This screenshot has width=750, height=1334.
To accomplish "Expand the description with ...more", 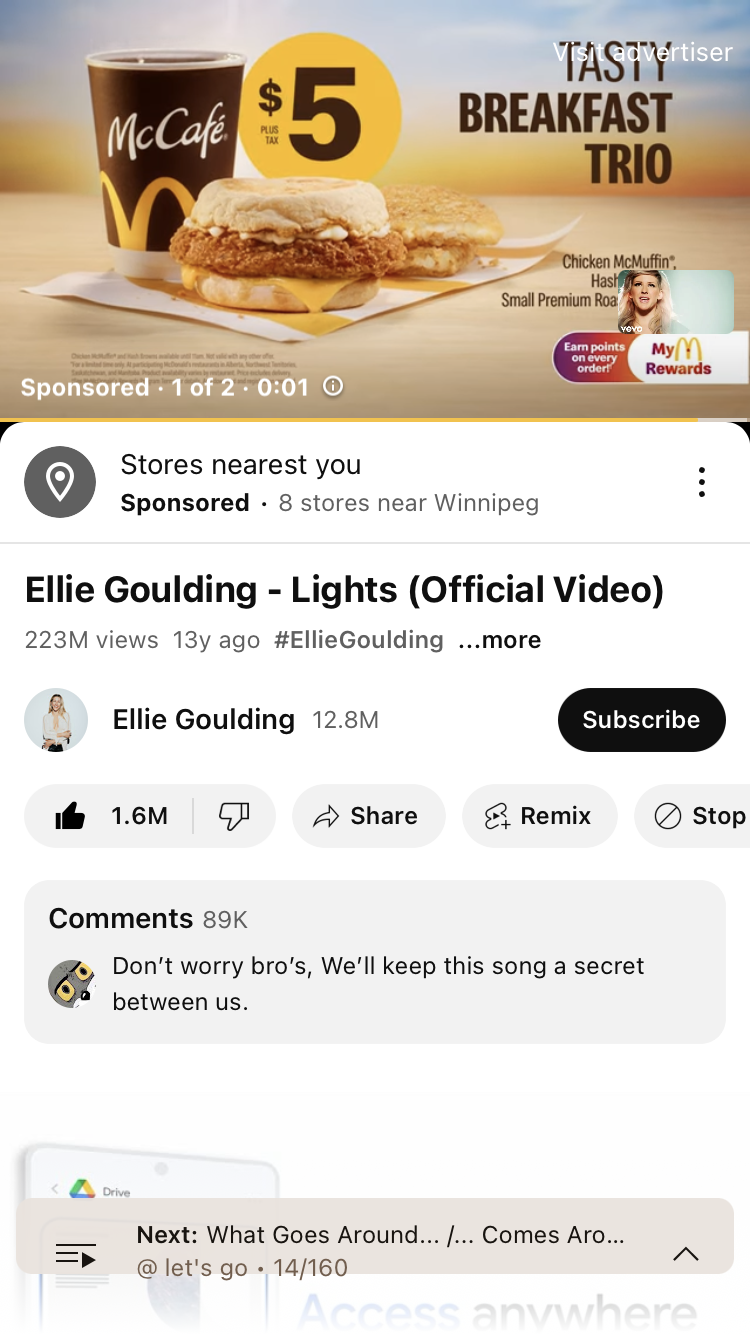I will coord(499,640).
